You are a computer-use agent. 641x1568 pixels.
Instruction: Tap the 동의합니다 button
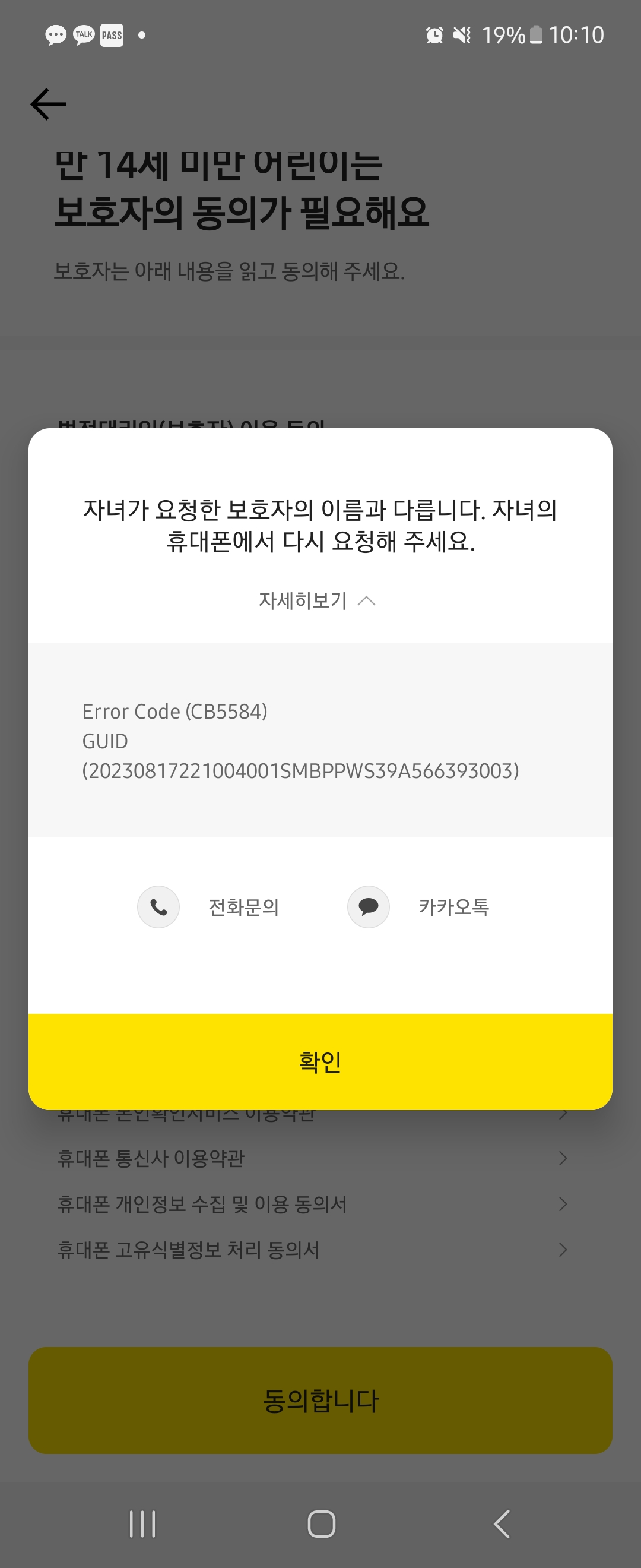pyautogui.click(x=320, y=1400)
